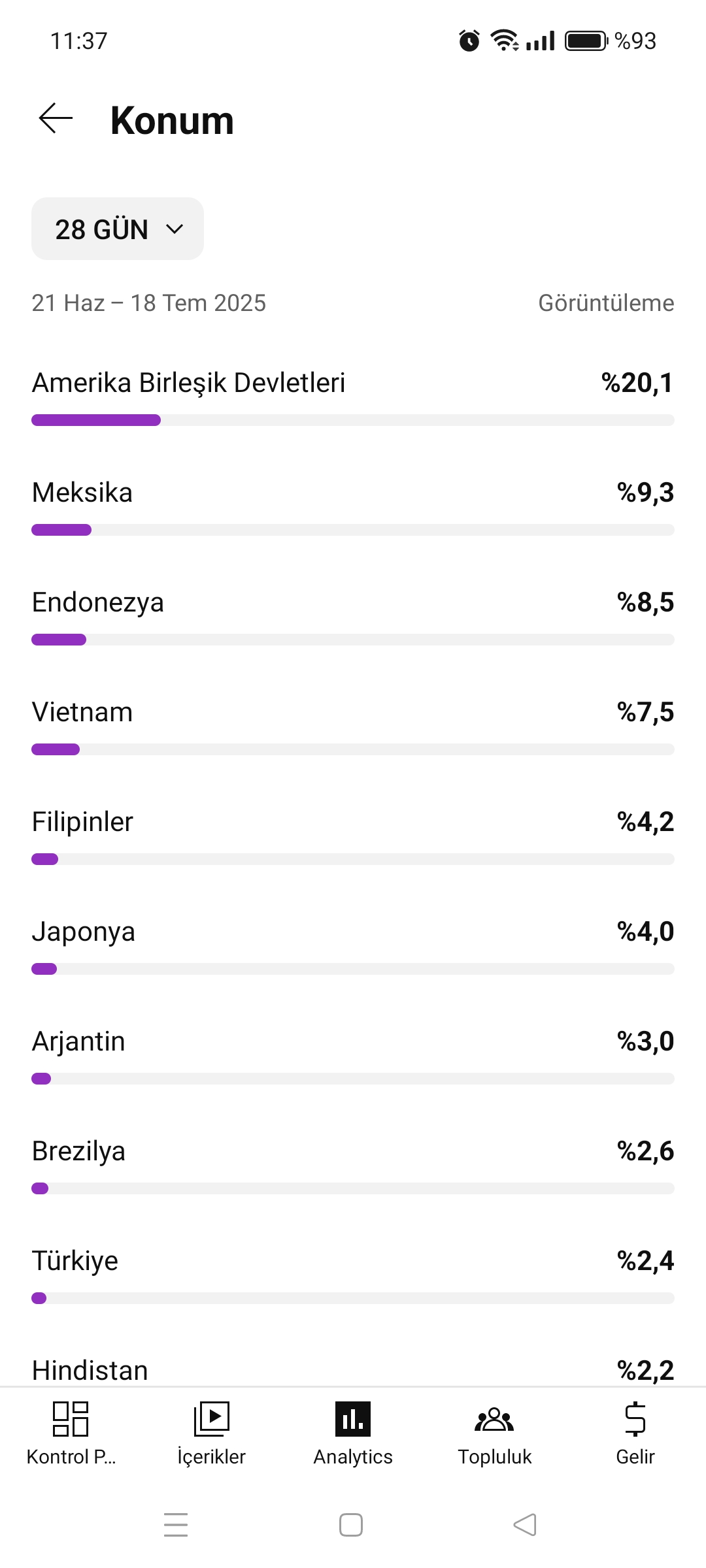Tap the system home button

pos(351,1525)
